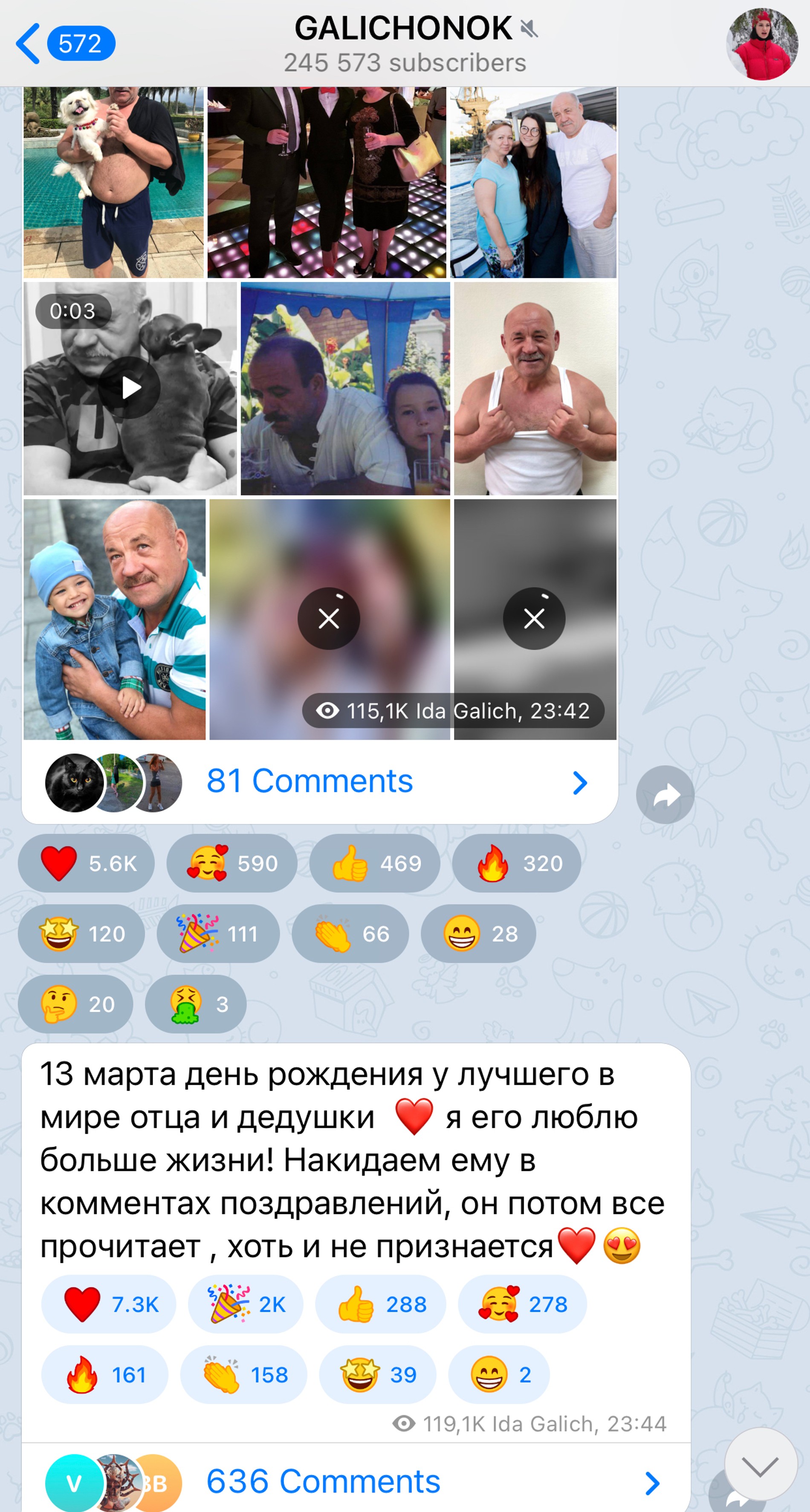React with party popper showing 111

(218, 934)
